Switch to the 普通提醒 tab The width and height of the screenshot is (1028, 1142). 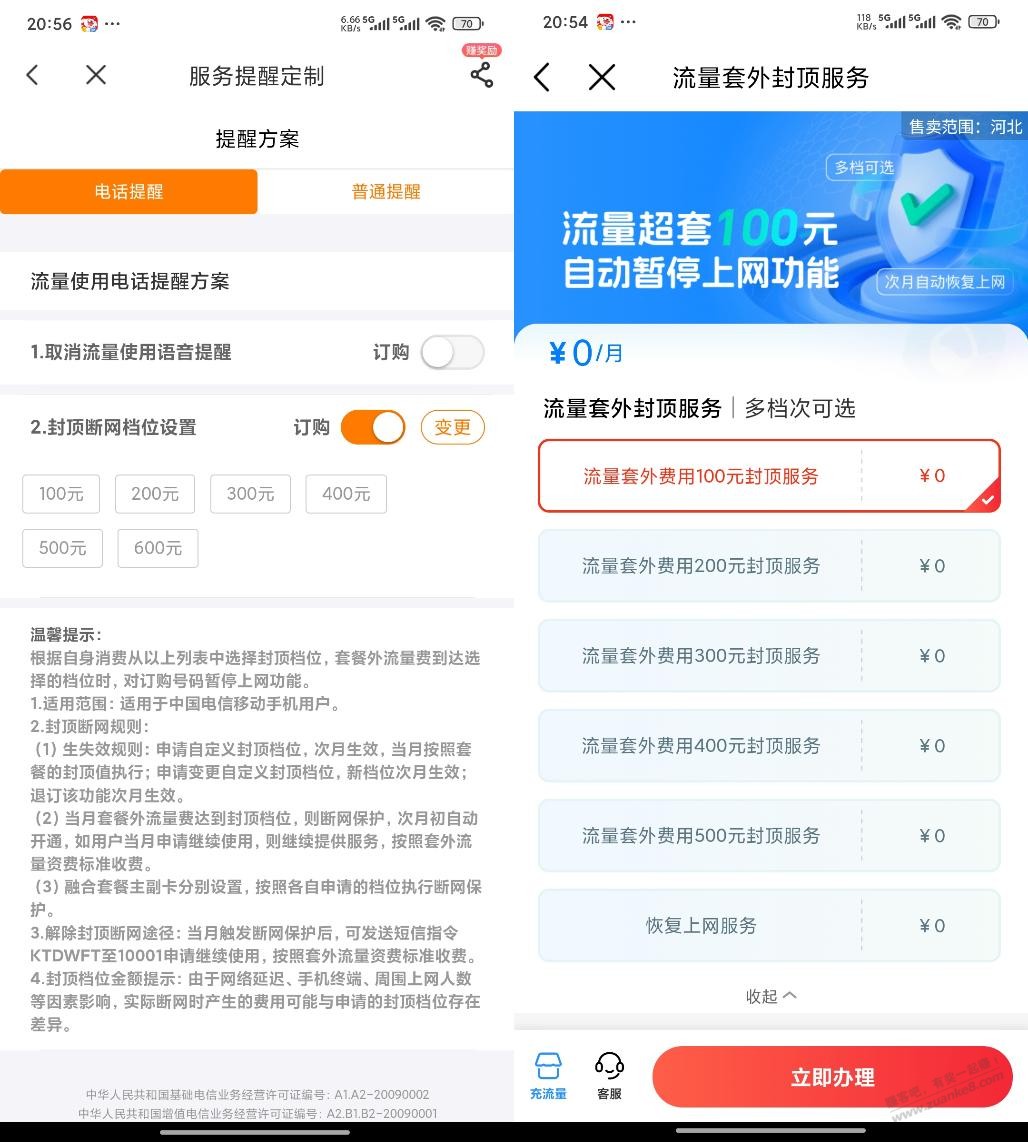(x=385, y=191)
